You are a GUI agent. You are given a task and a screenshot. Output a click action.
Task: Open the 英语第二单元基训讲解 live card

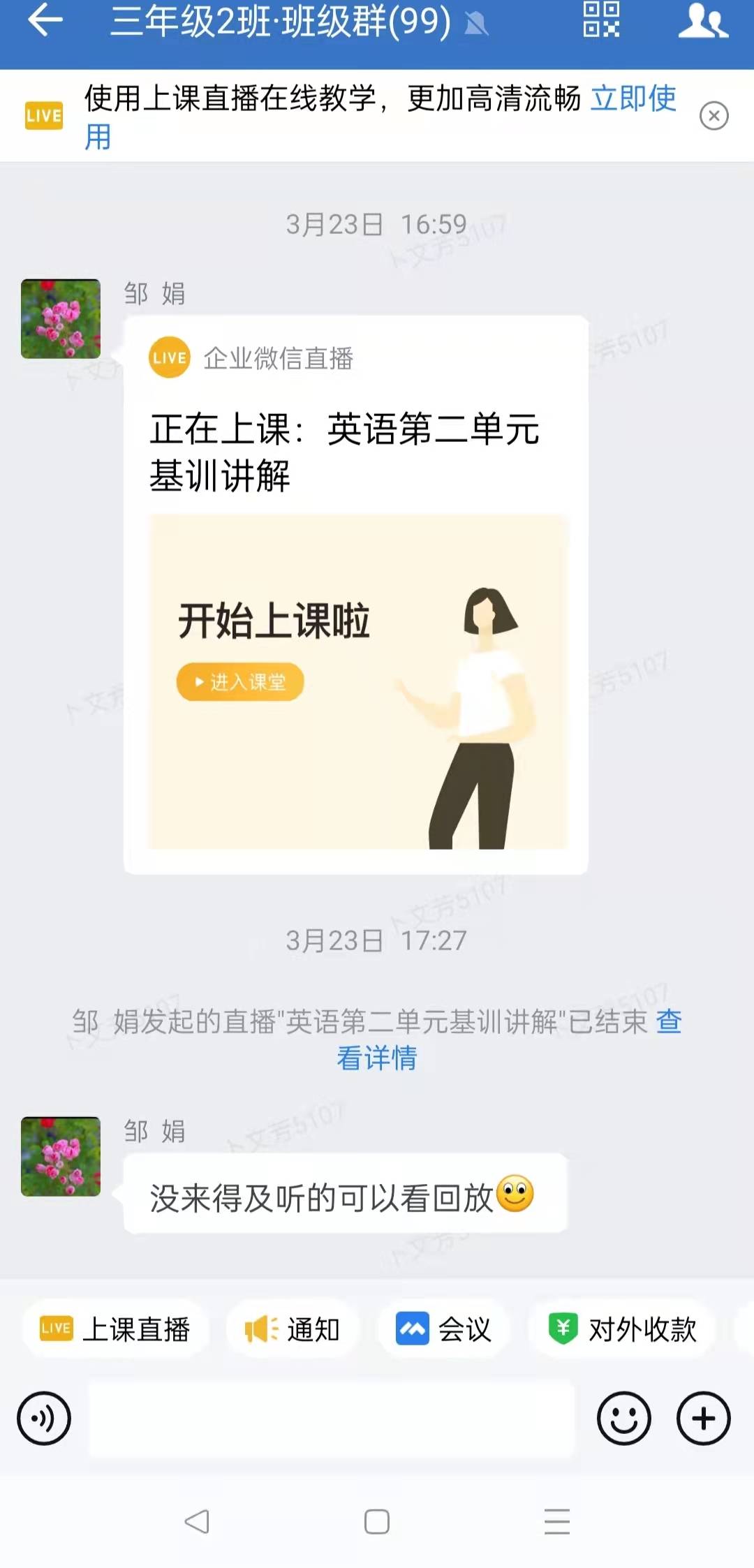(356, 593)
